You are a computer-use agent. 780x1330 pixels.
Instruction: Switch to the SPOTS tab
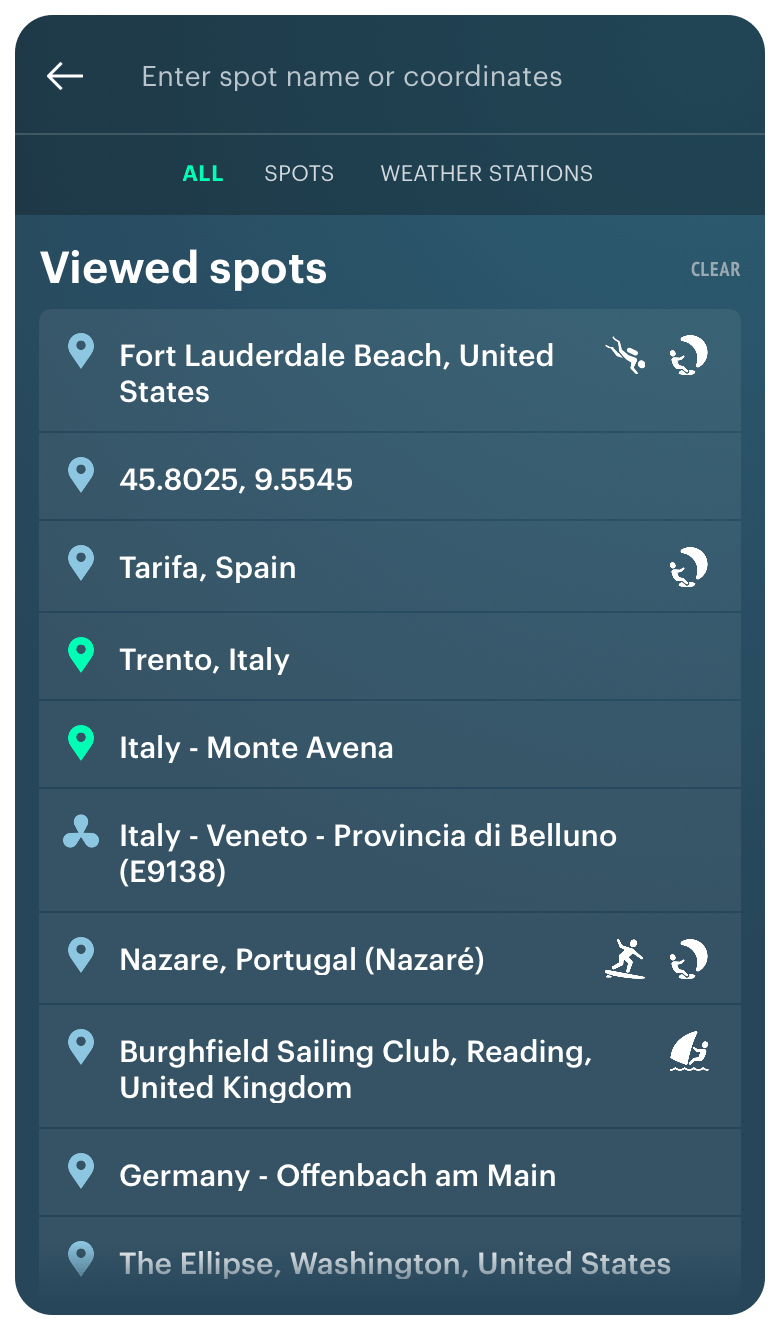coord(299,174)
